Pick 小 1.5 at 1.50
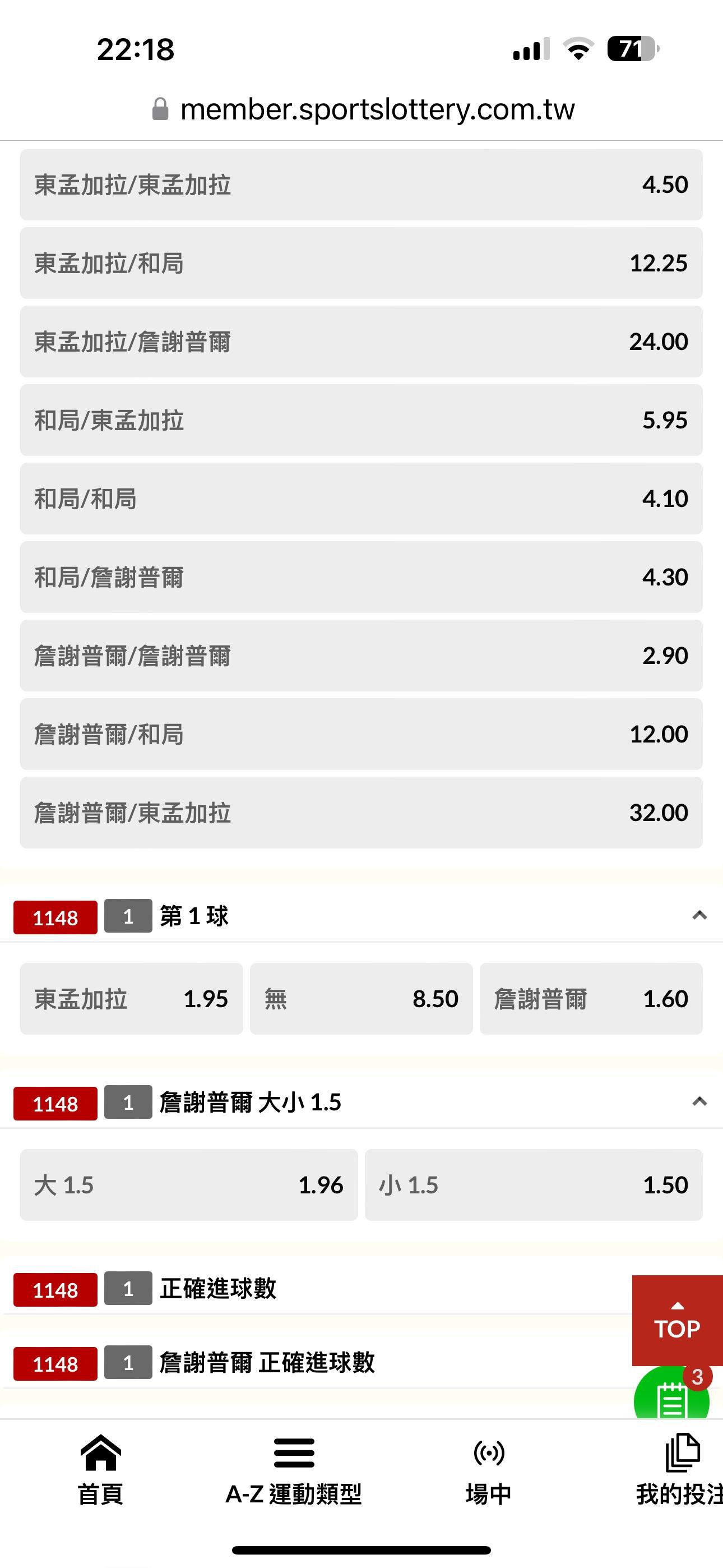723x1568 pixels. coord(534,1185)
